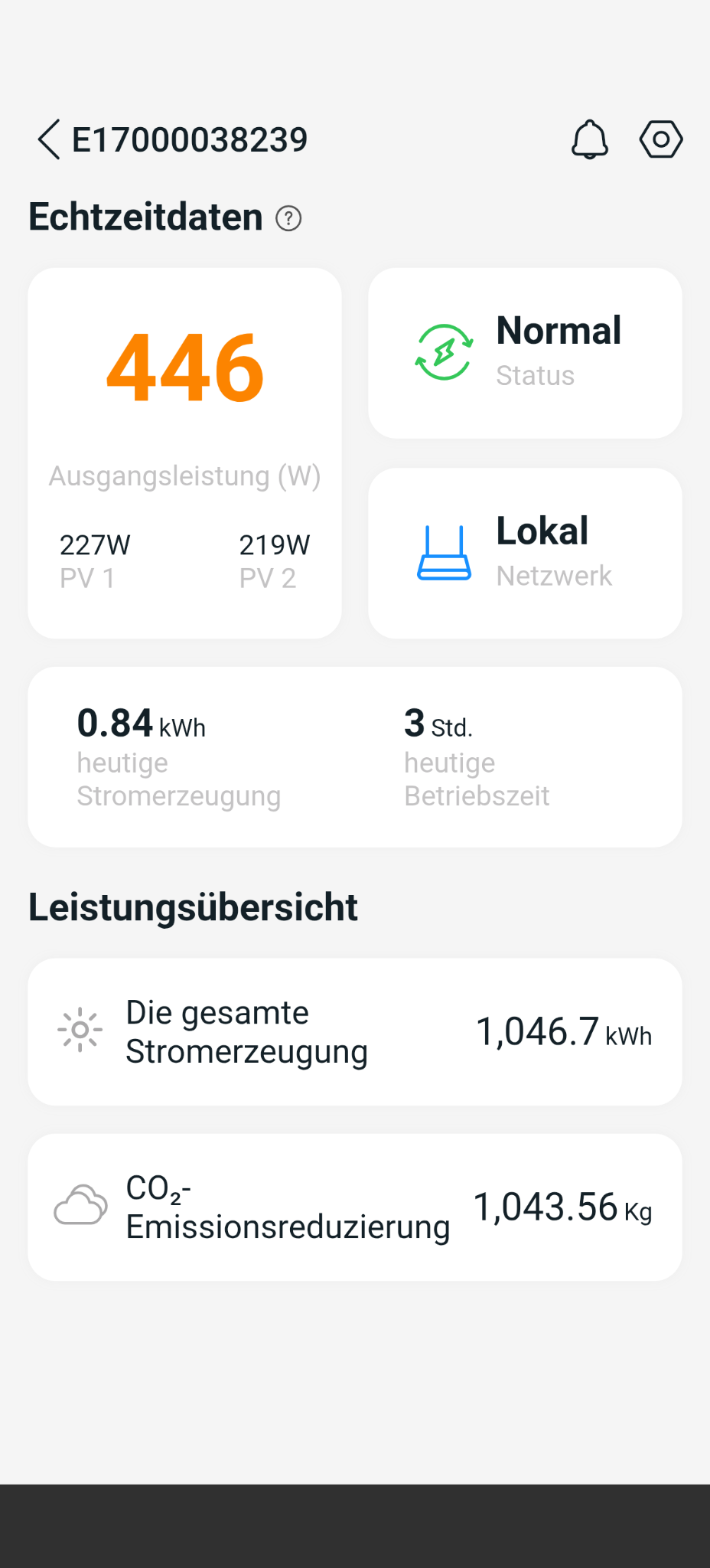Go back from device E17000038239

[x=49, y=139]
